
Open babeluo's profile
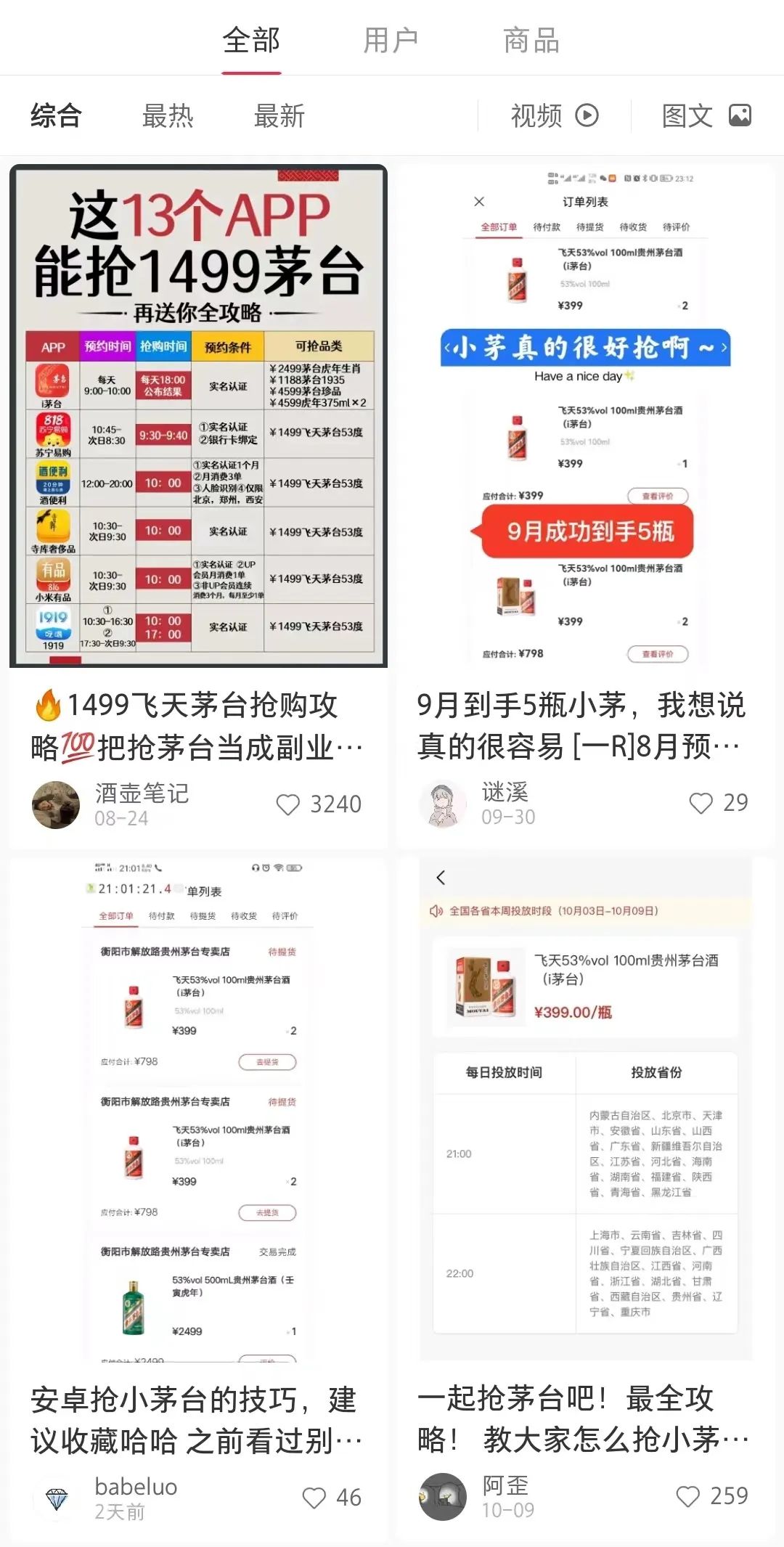(x=57, y=1498)
